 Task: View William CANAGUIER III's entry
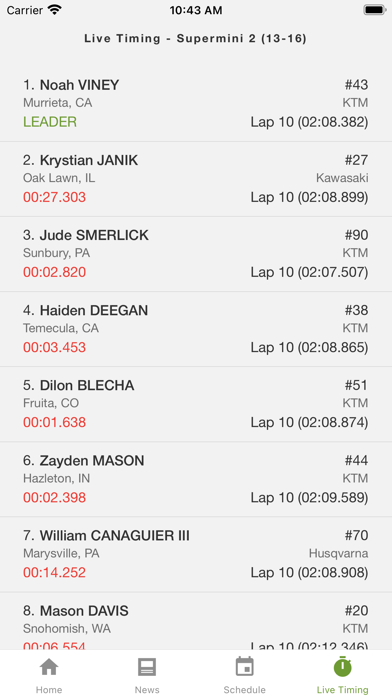pos(196,554)
